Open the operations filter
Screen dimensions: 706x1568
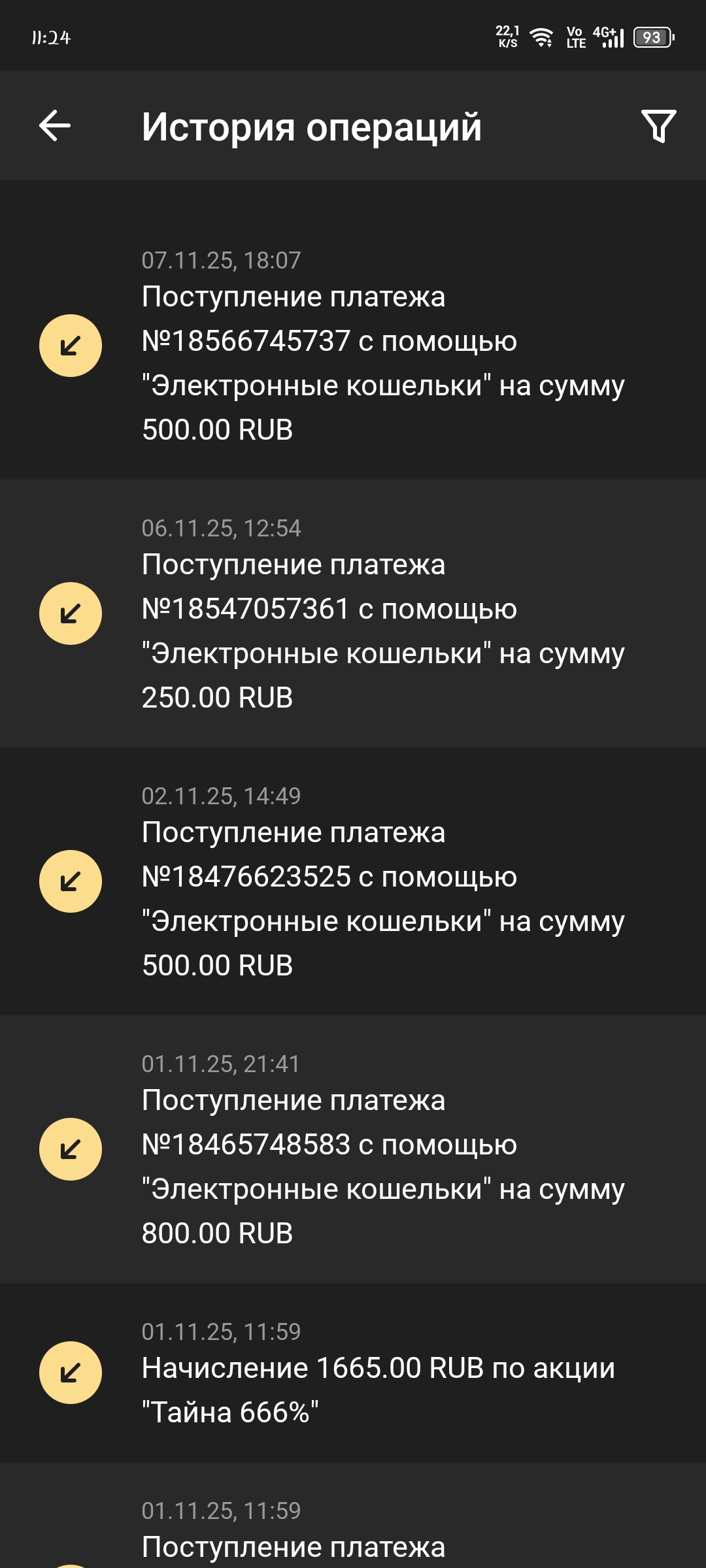[658, 126]
